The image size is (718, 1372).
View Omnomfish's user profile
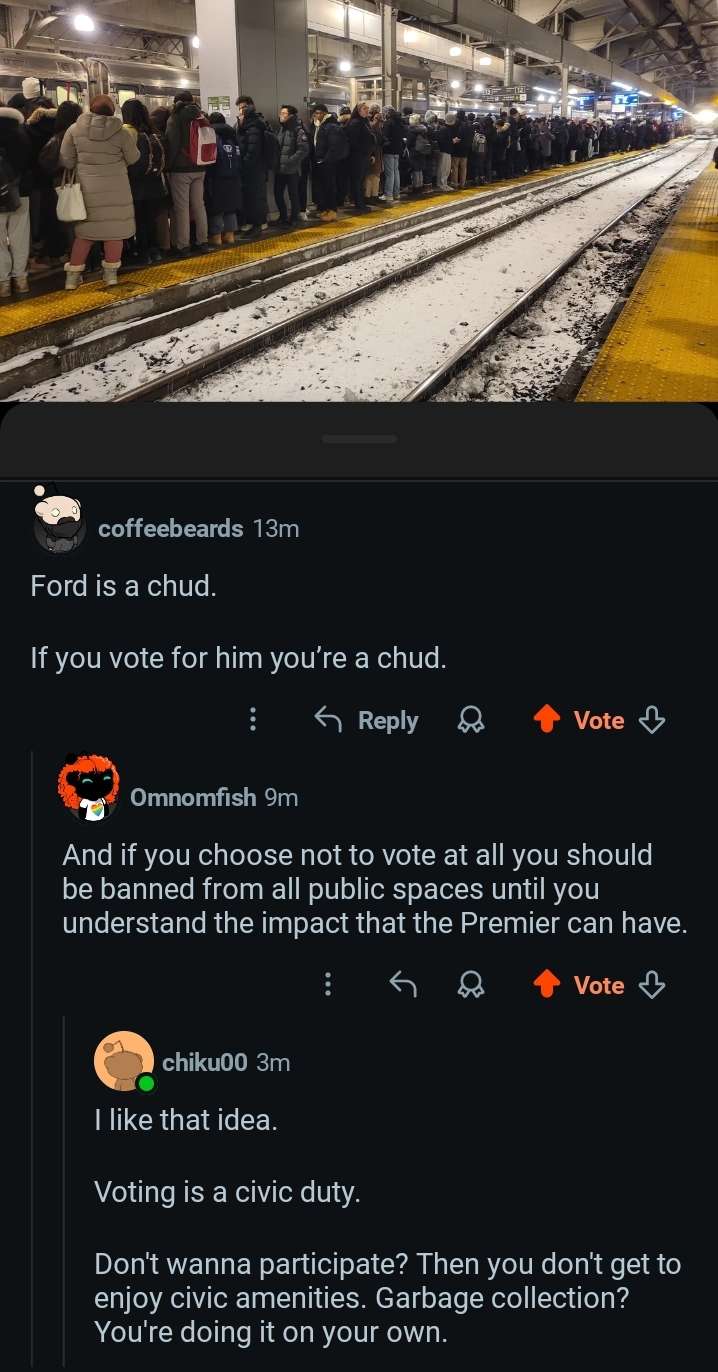coord(193,797)
